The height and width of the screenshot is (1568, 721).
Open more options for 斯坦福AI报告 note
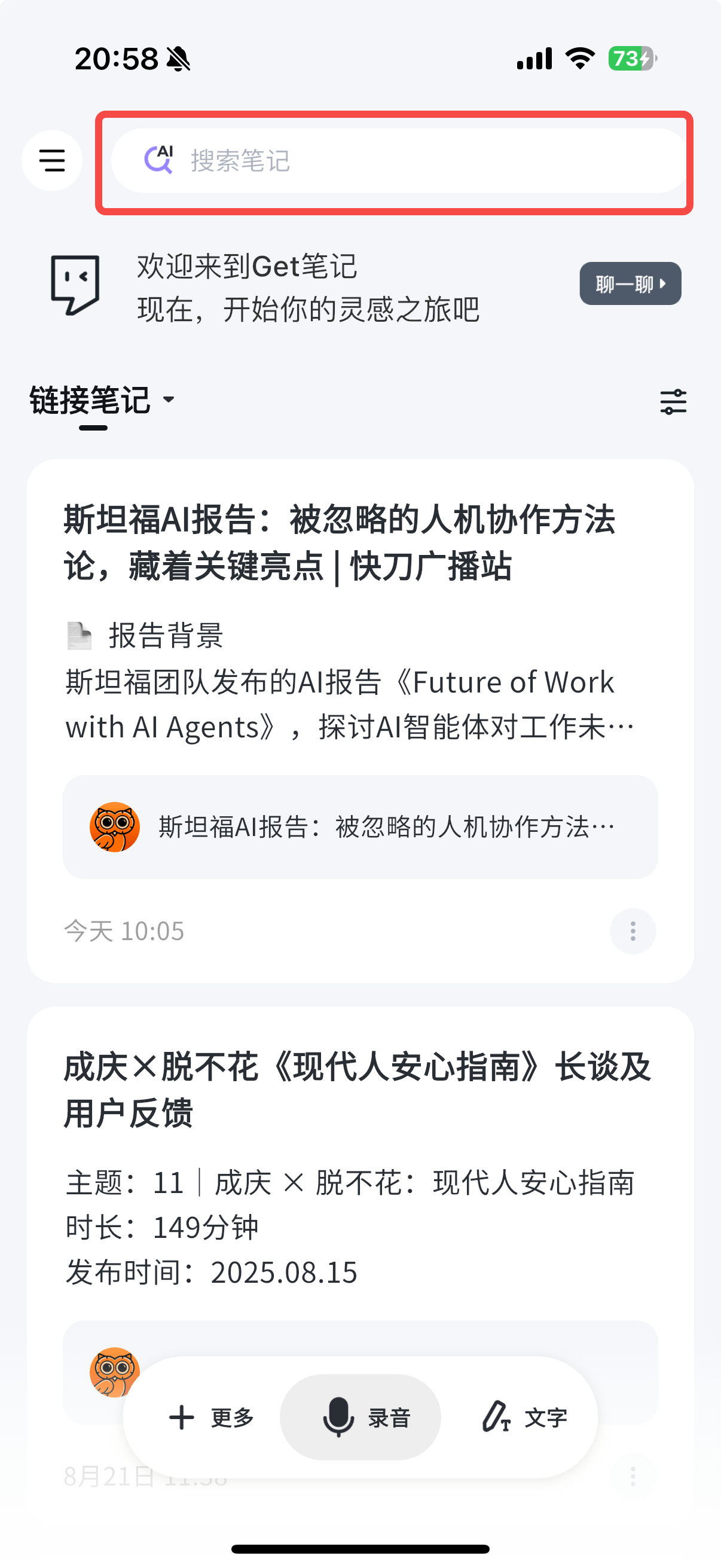pyautogui.click(x=632, y=931)
